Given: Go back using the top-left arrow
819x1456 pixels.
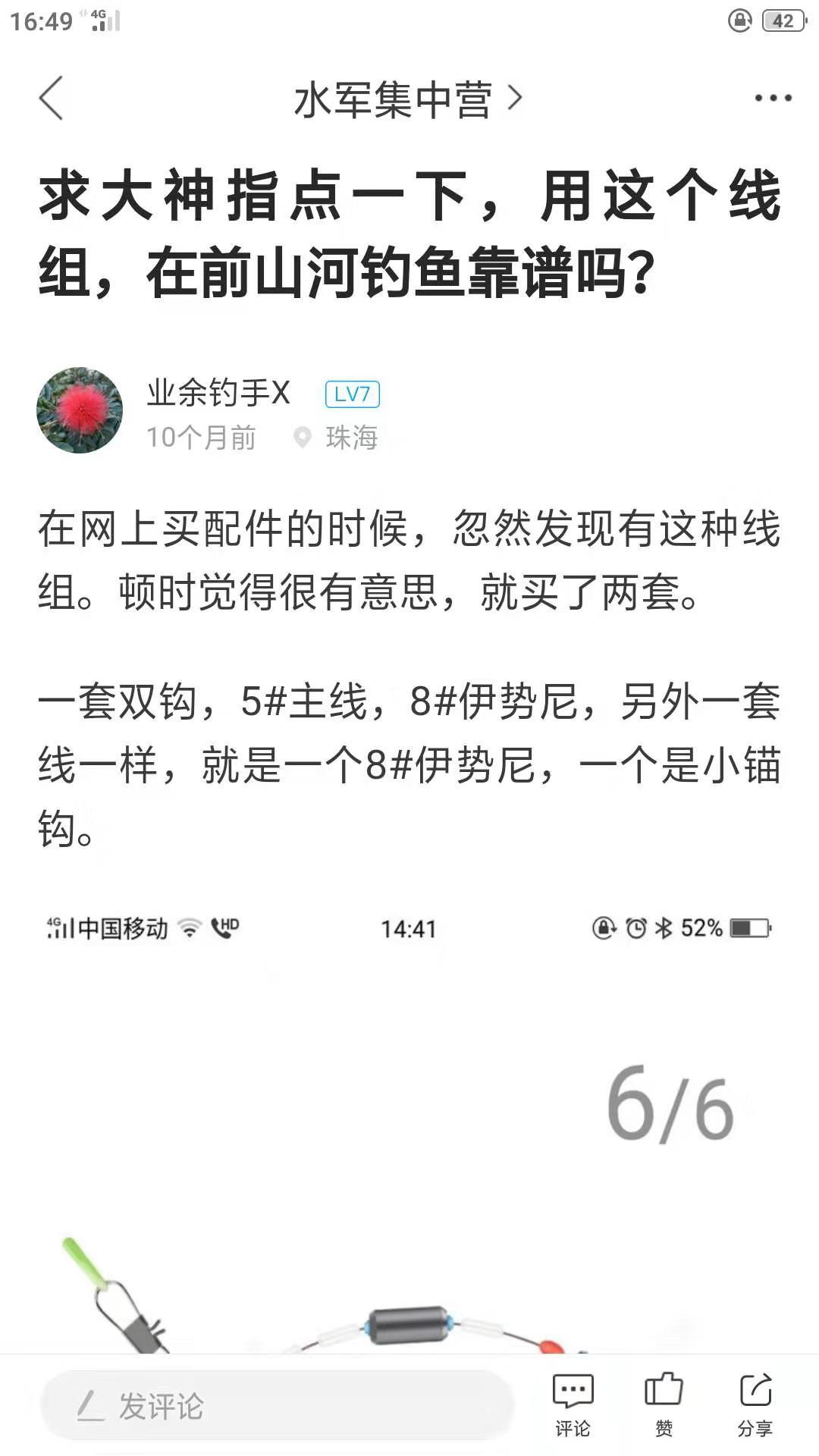Looking at the screenshot, I should (x=51, y=99).
